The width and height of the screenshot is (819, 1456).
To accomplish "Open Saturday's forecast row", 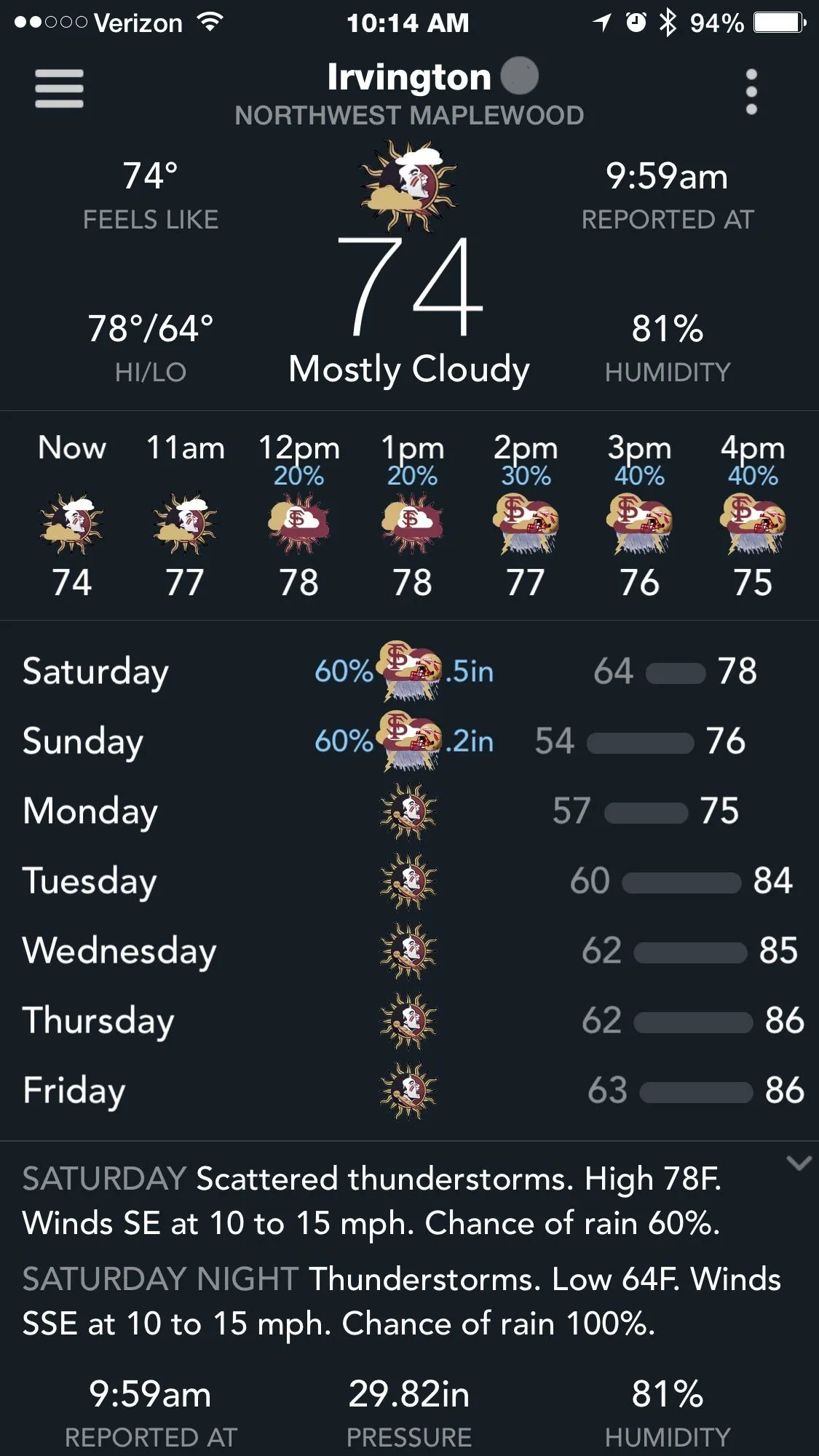I will (x=408, y=671).
